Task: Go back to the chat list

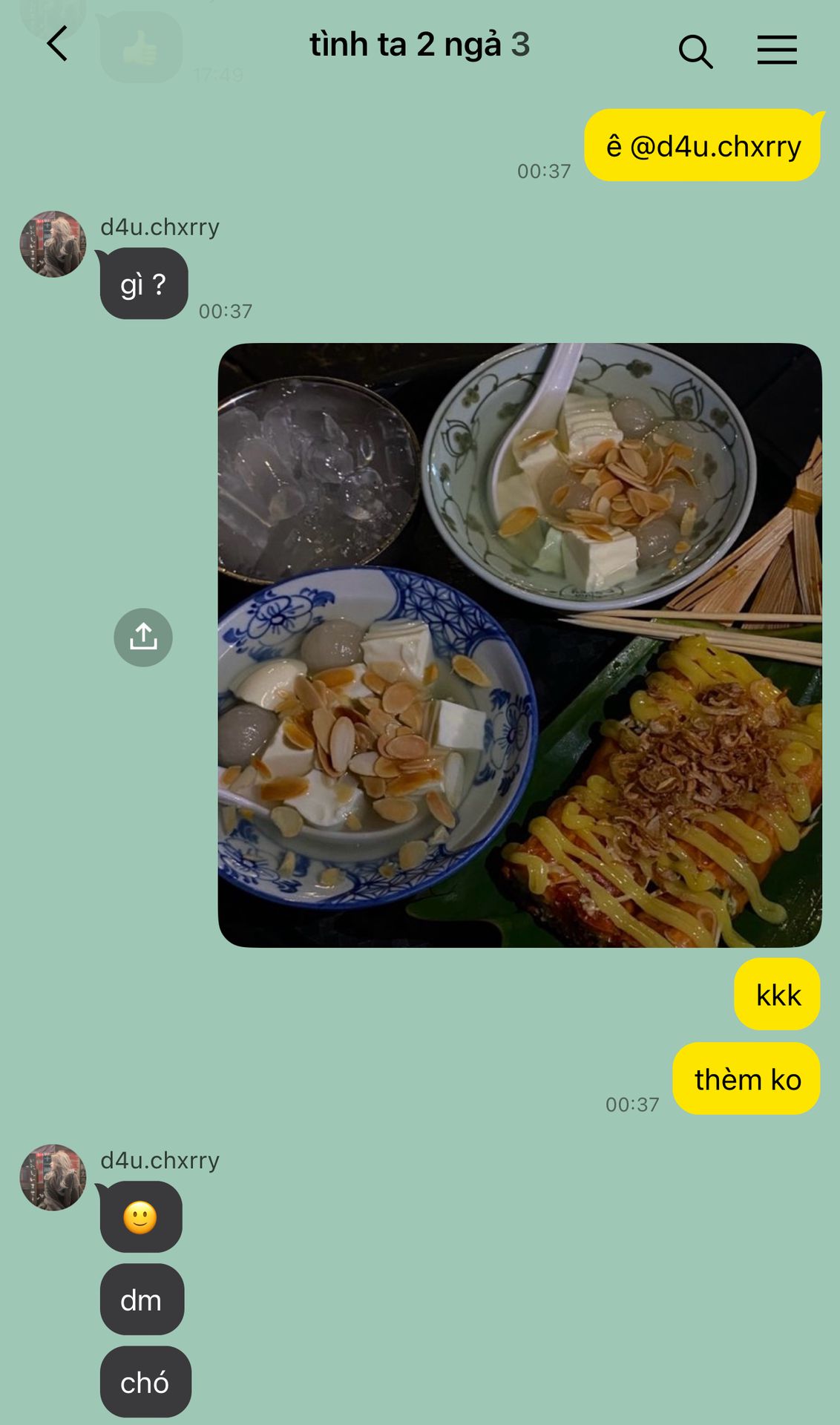Action: 57,45
